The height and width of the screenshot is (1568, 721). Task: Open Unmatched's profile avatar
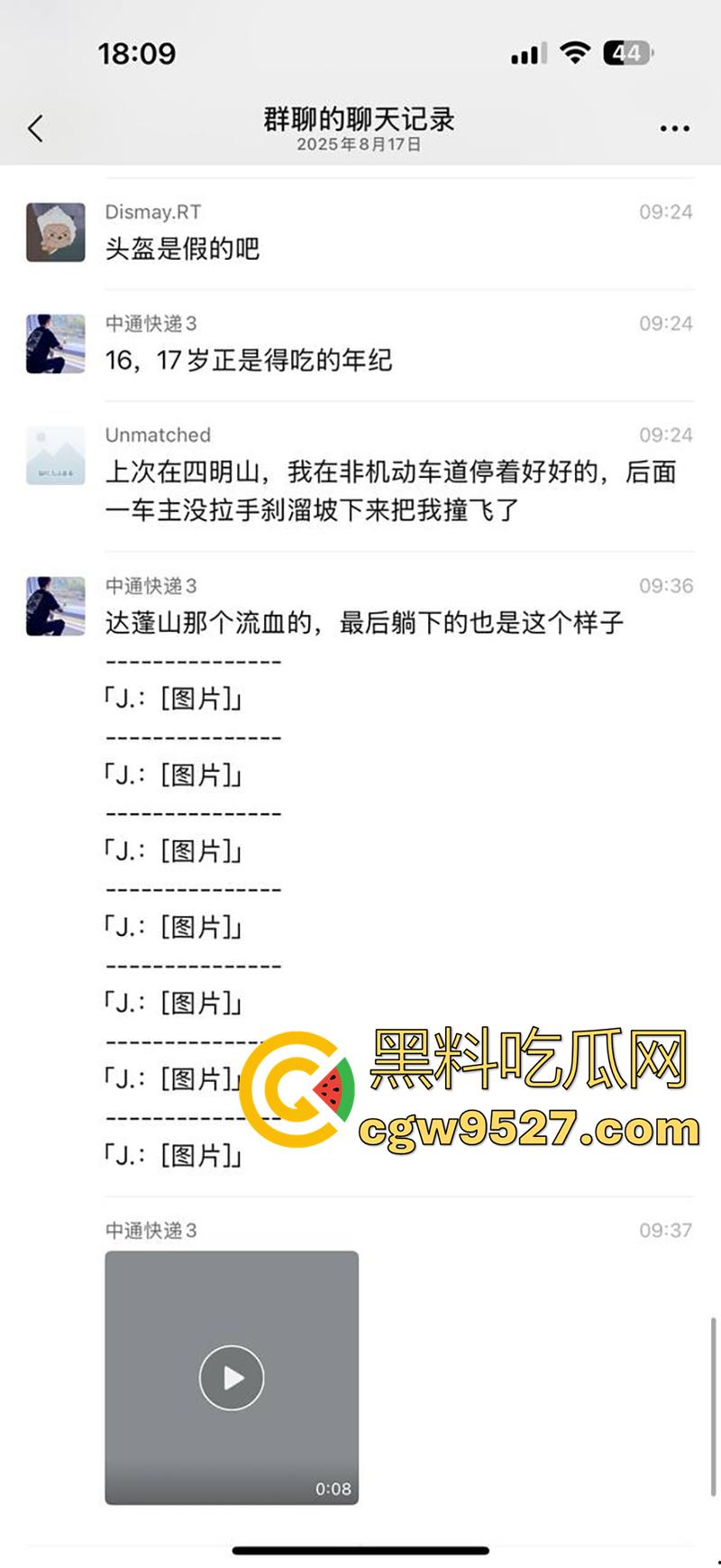pyautogui.click(x=56, y=455)
